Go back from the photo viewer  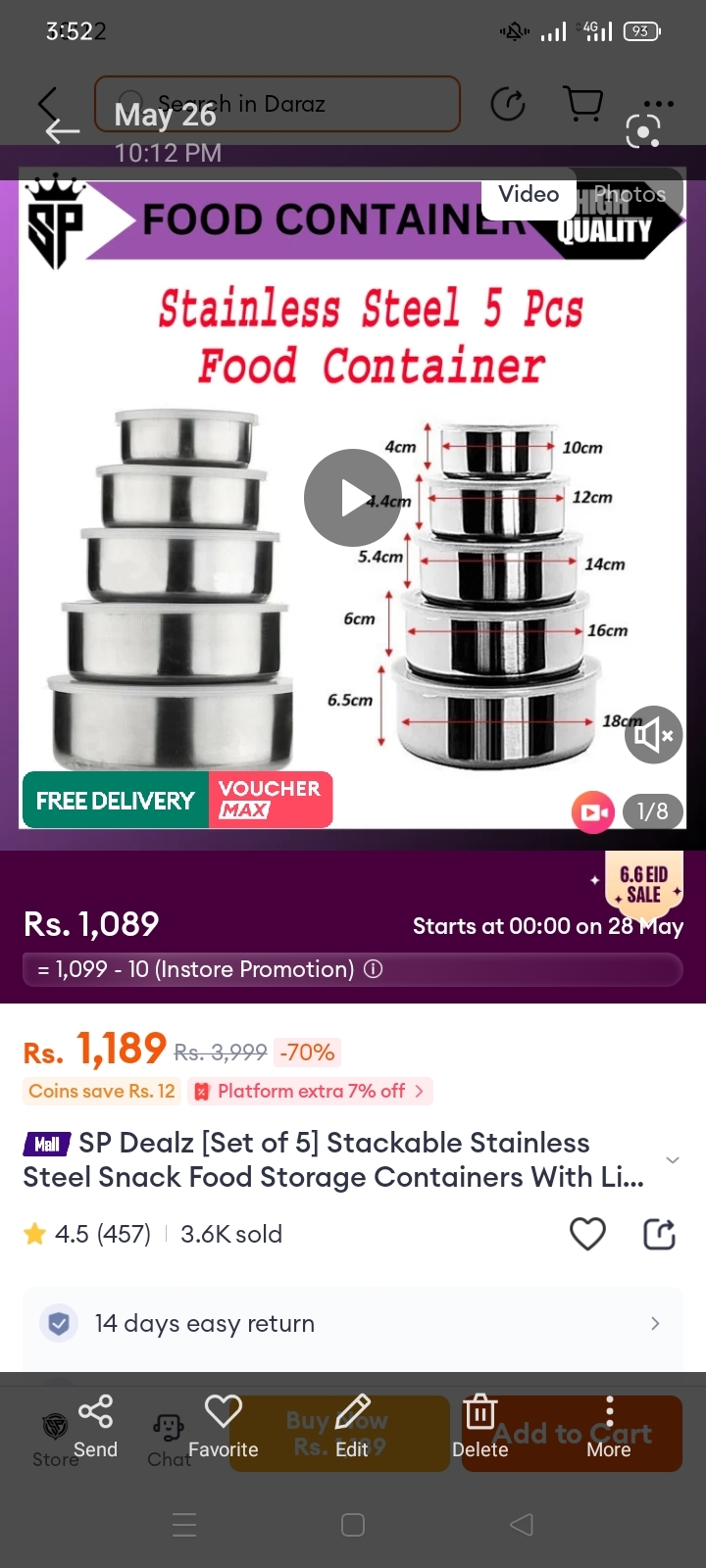point(61,130)
